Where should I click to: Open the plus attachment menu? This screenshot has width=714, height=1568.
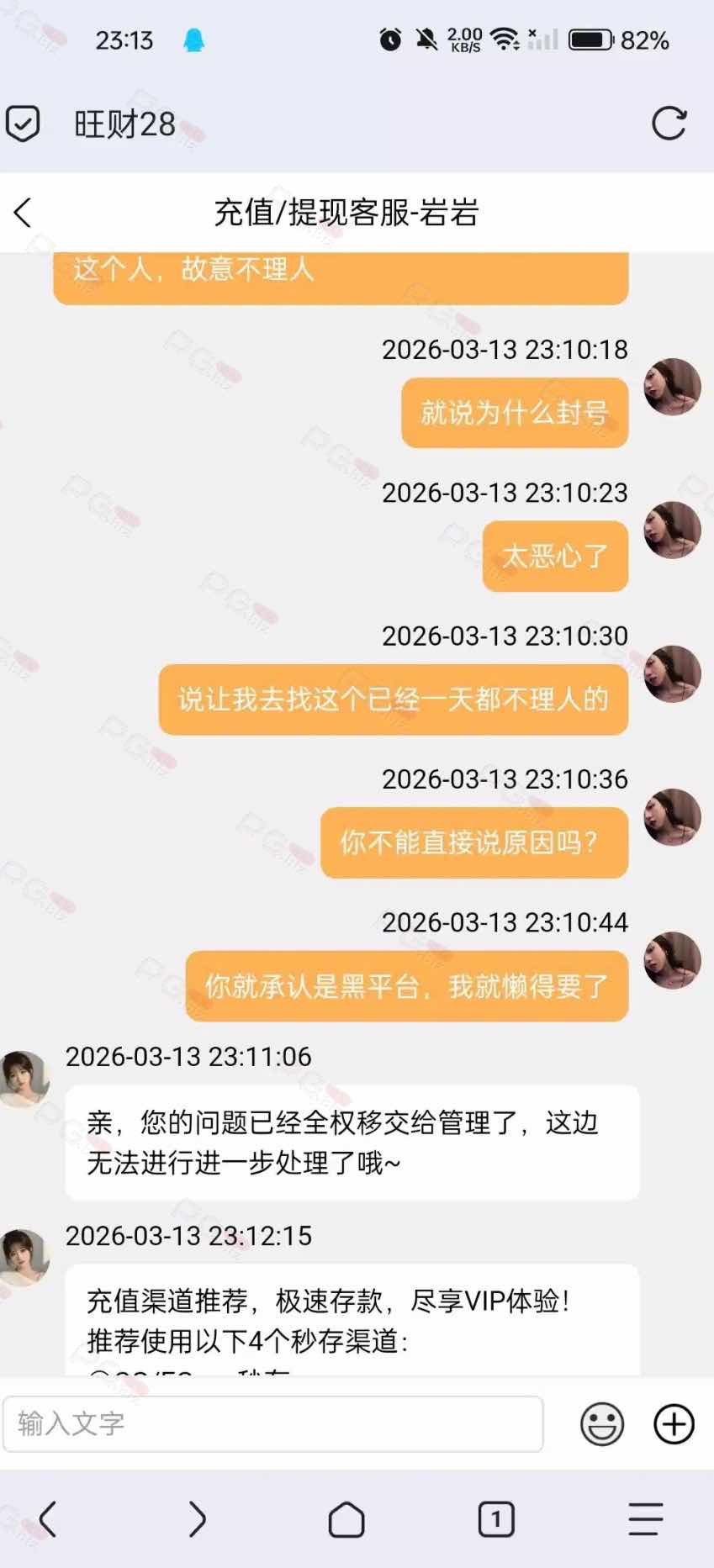pyautogui.click(x=674, y=1423)
